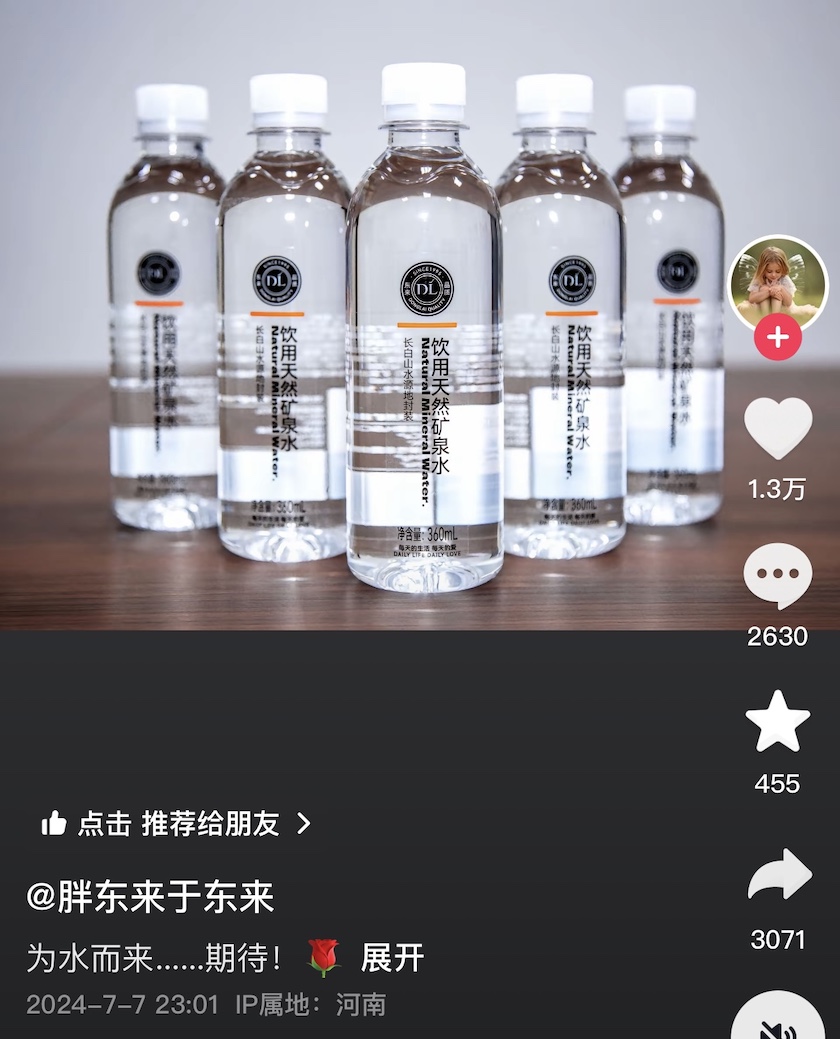Follow the author with the plus badge

[777, 338]
